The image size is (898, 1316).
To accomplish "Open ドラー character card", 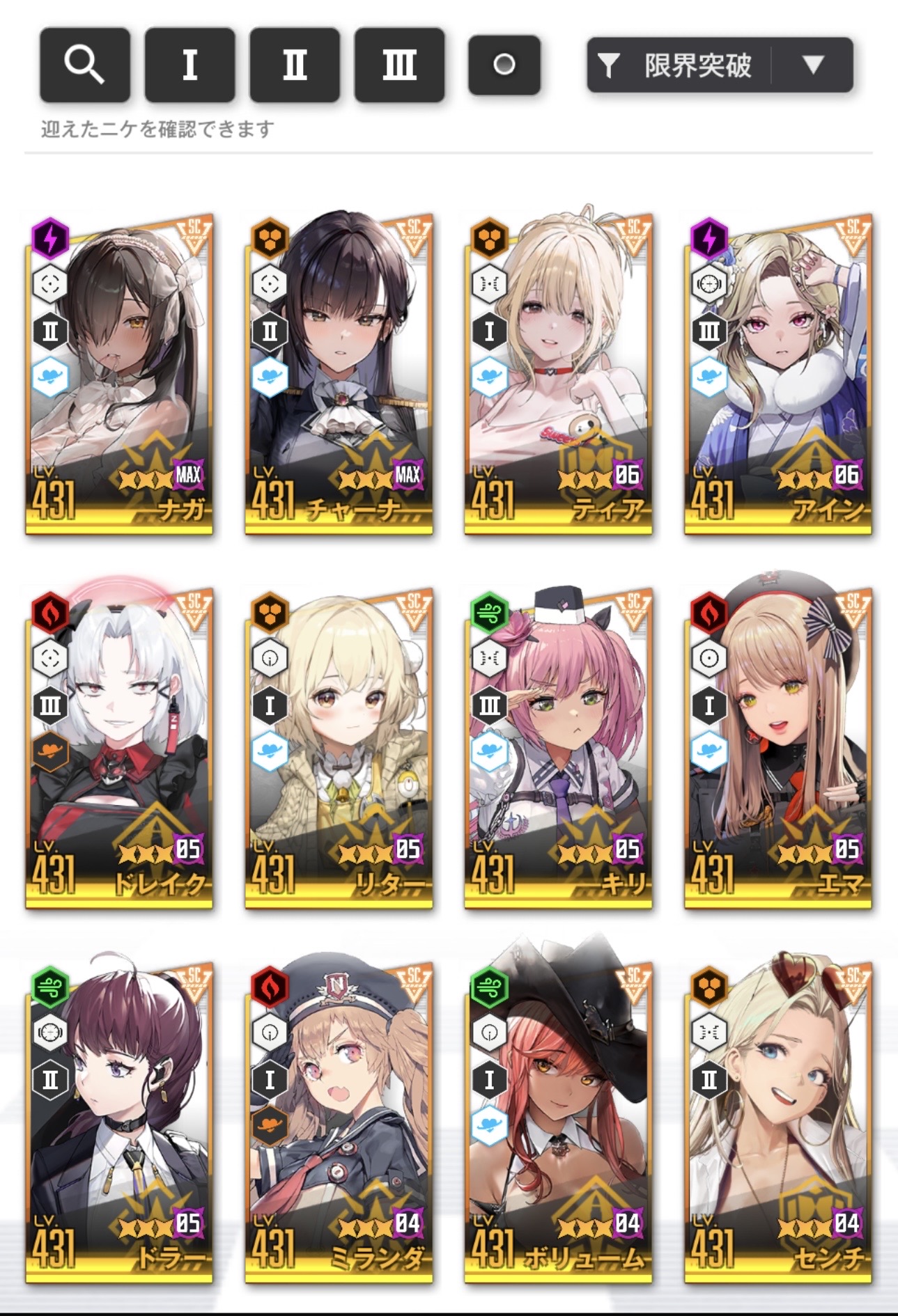I will pyautogui.click(x=119, y=1122).
